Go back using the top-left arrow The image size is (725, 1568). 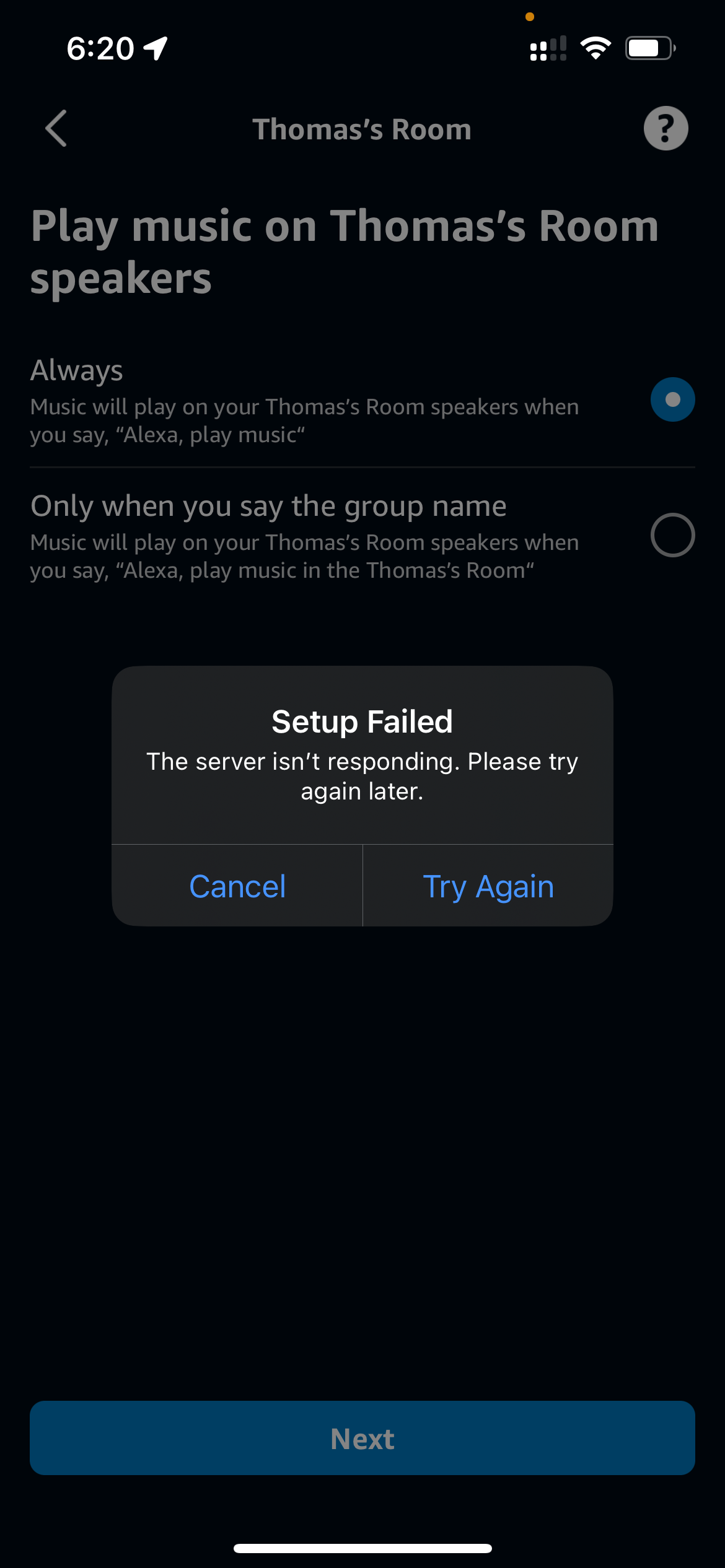(56, 129)
